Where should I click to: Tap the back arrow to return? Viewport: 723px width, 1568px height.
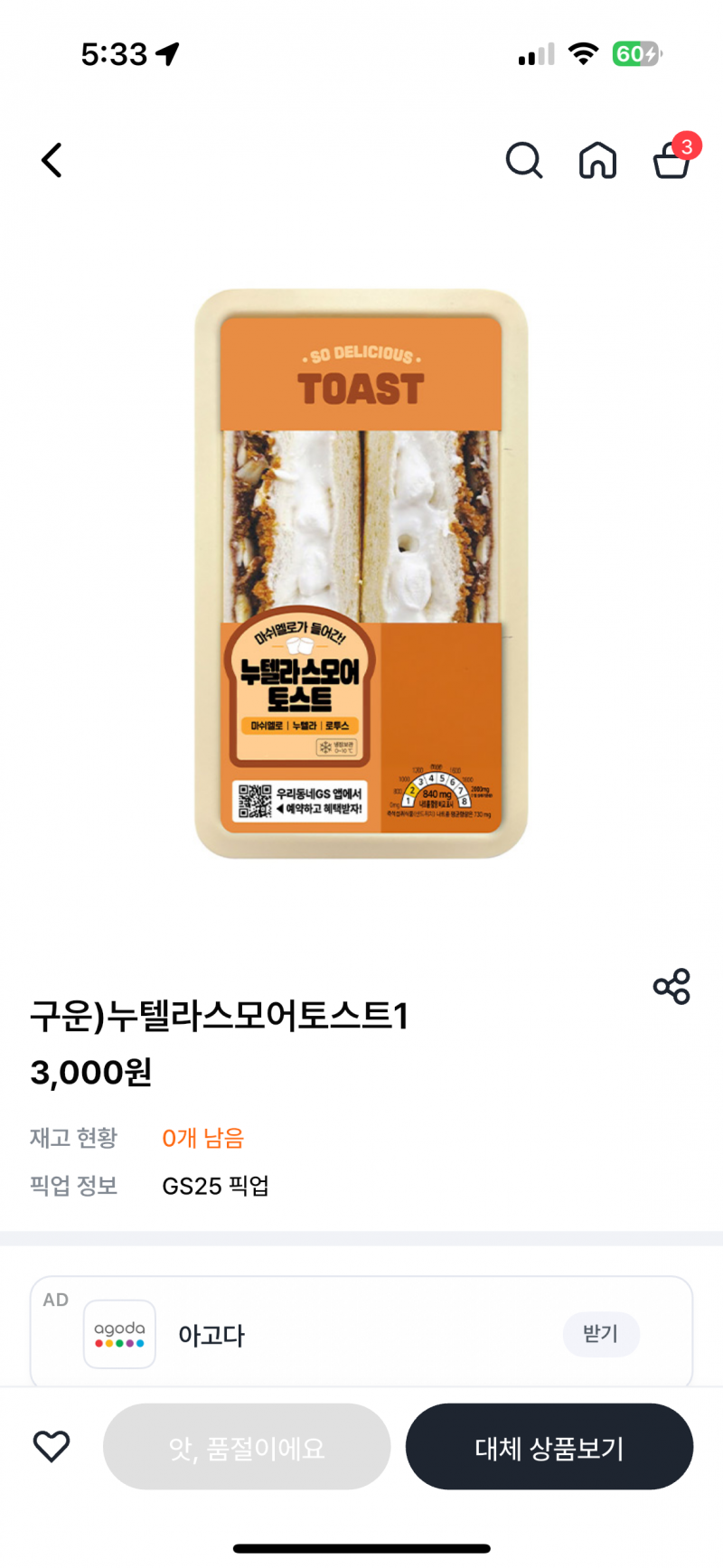(x=52, y=161)
